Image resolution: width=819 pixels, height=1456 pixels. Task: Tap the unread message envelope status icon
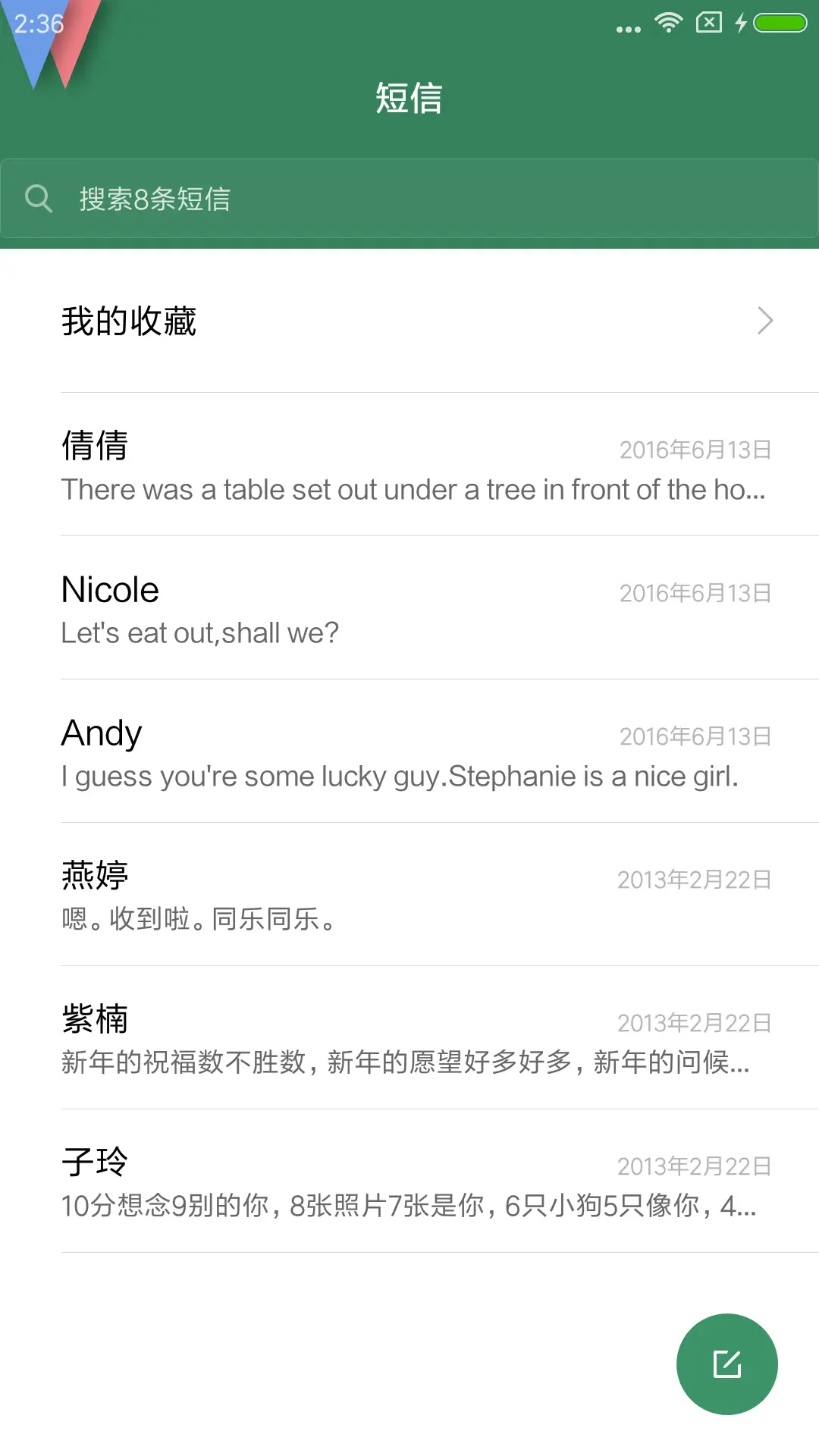click(707, 25)
